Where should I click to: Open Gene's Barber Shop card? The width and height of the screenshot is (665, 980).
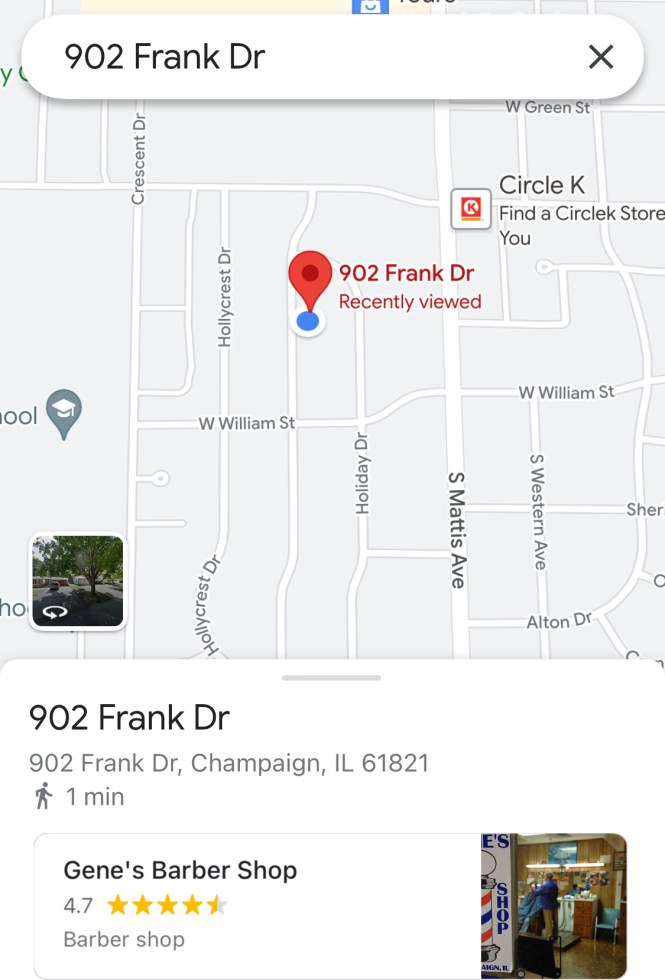(x=330, y=905)
